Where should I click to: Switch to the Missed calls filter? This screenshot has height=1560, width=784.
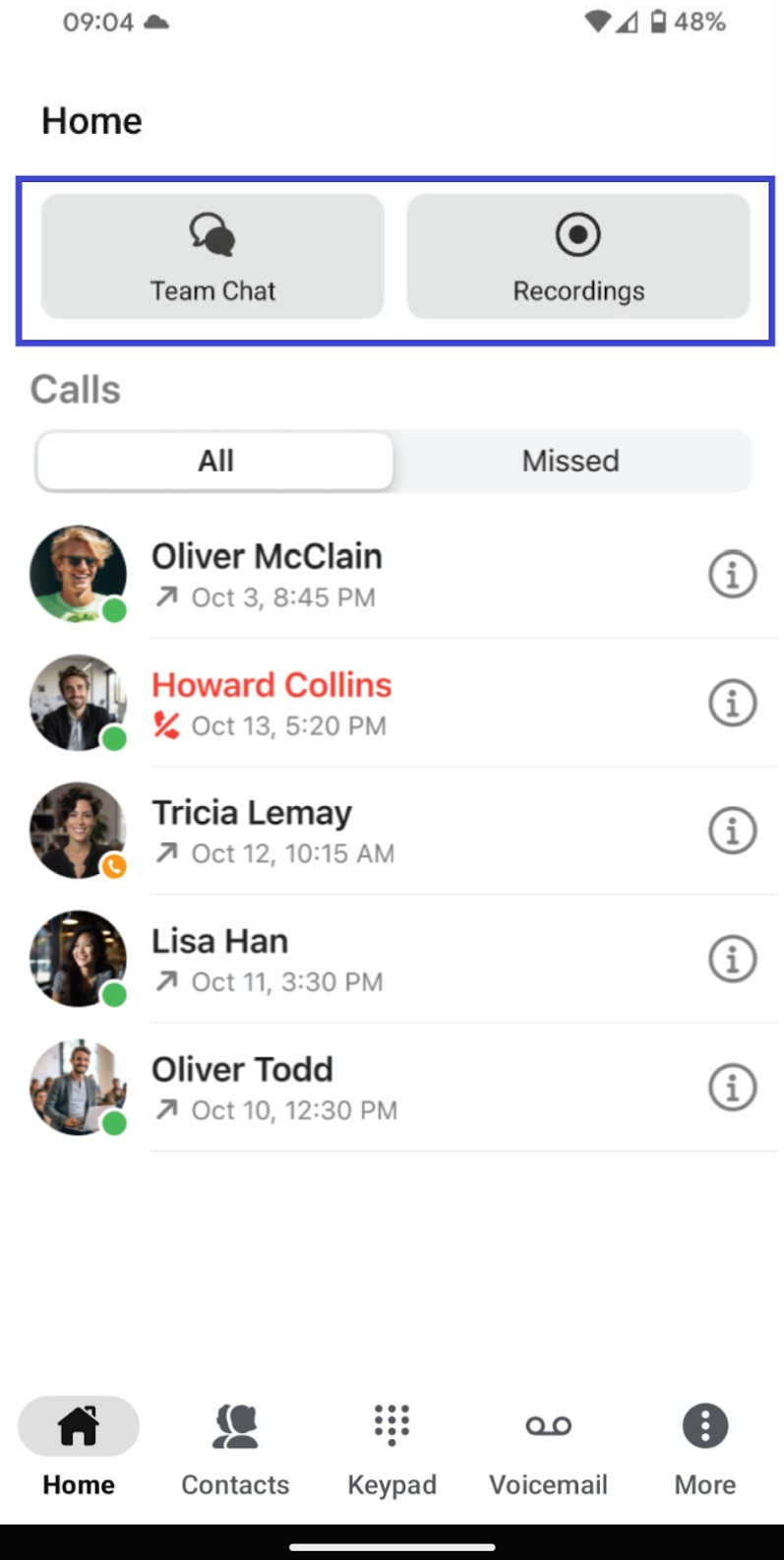coord(571,461)
